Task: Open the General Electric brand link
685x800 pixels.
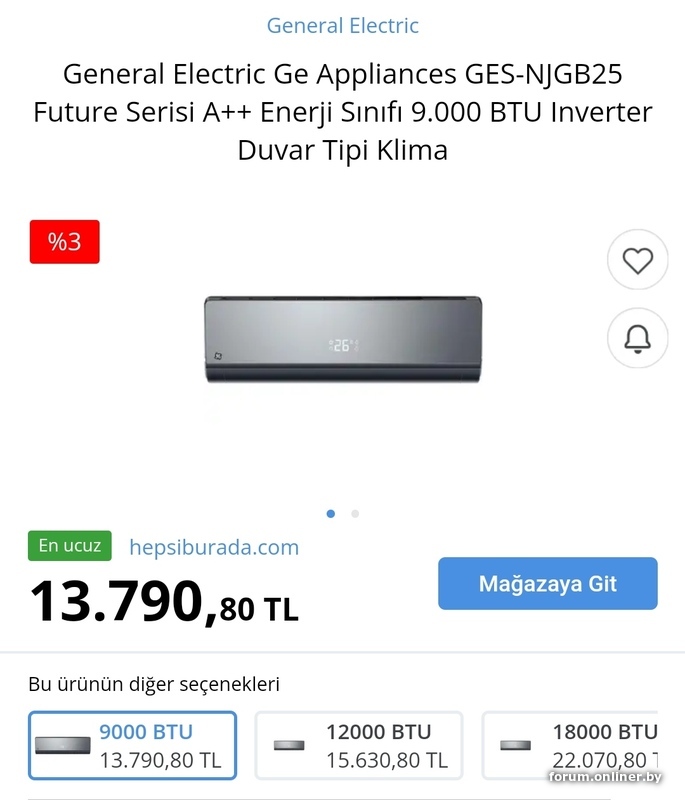Action: tap(342, 26)
